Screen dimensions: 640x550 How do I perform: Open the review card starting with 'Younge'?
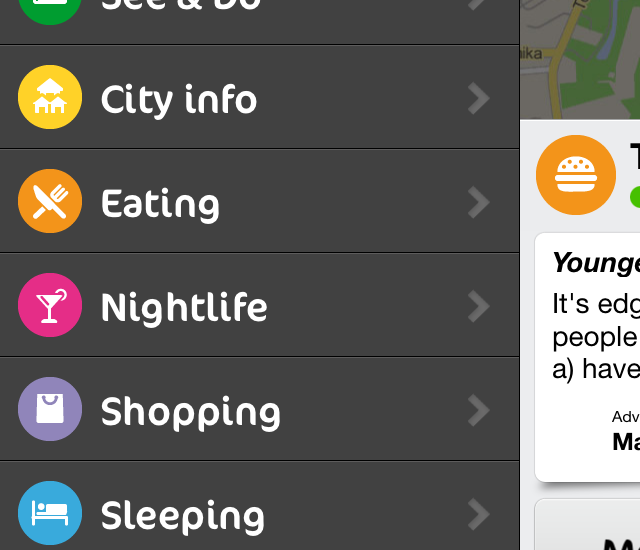click(x=590, y=355)
